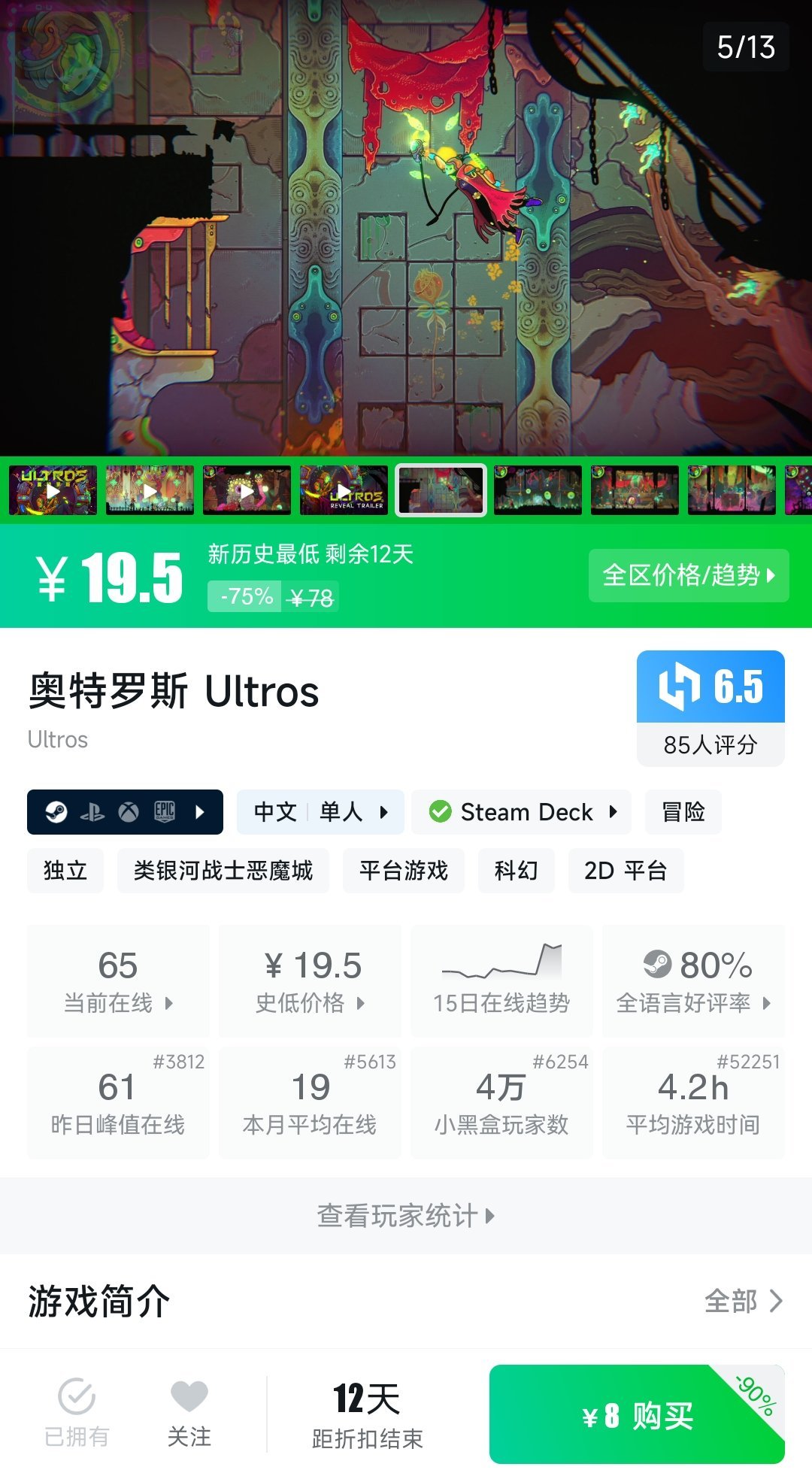
Task: Select the 独立 tag
Action: click(65, 871)
